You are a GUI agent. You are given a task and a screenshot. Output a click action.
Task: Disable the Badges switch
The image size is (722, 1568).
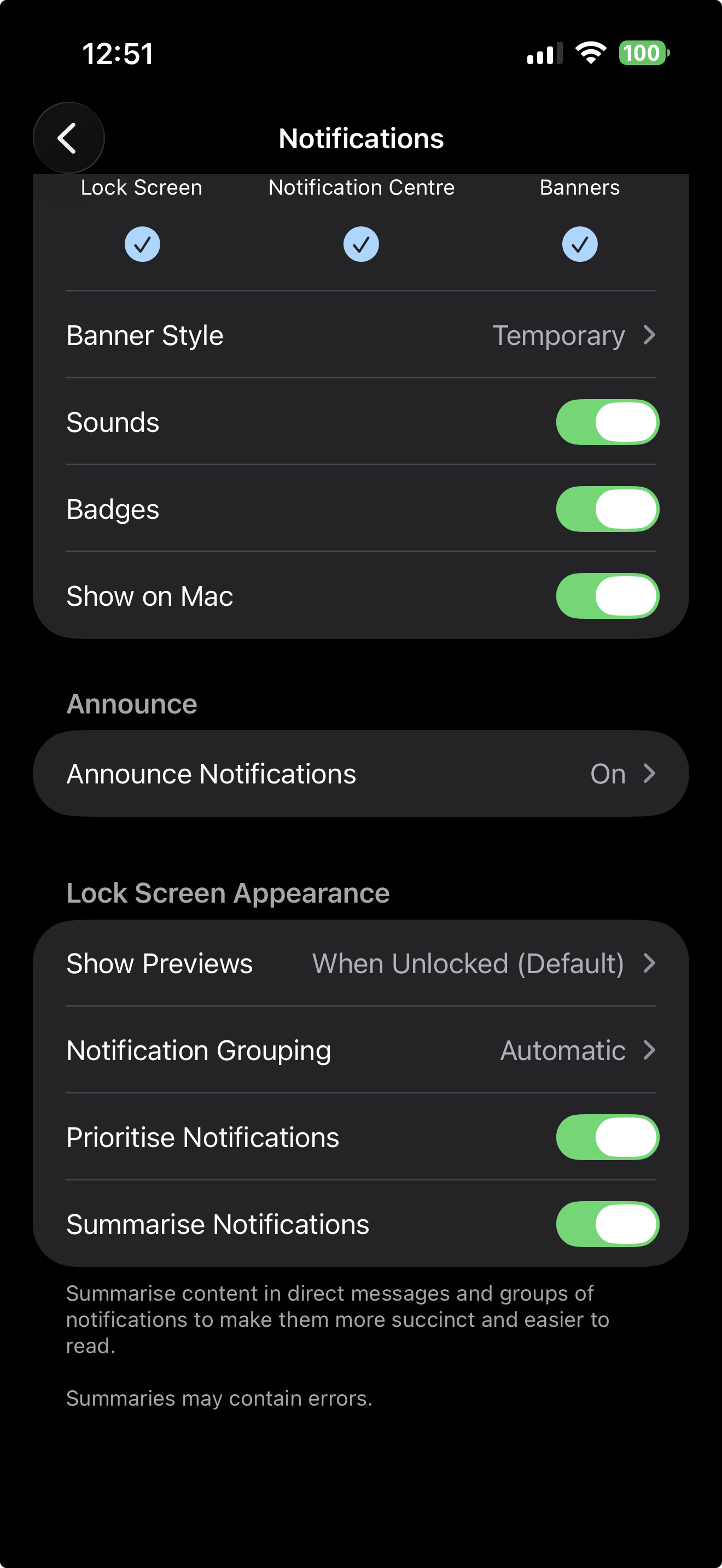tap(607, 510)
